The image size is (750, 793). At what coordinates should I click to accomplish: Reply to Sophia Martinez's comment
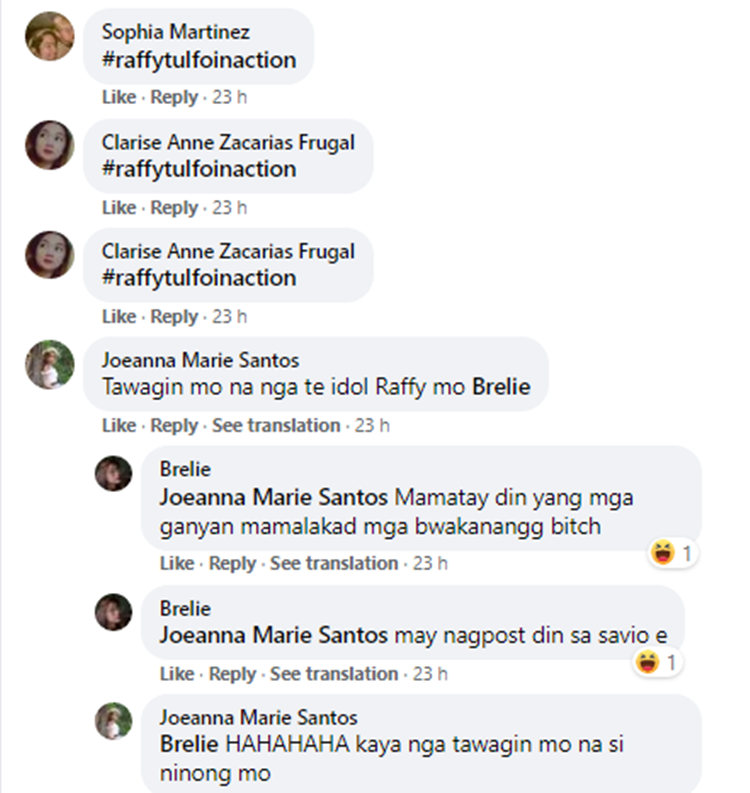coord(174,98)
